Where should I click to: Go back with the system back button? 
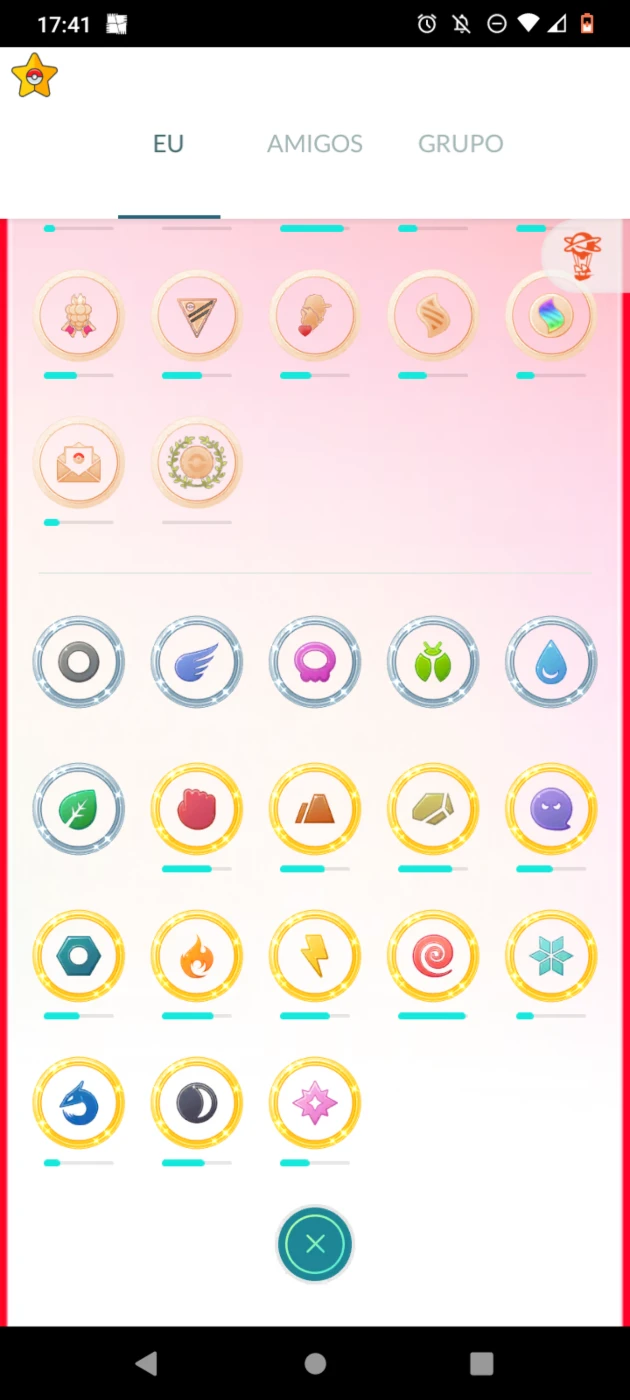pos(147,1363)
